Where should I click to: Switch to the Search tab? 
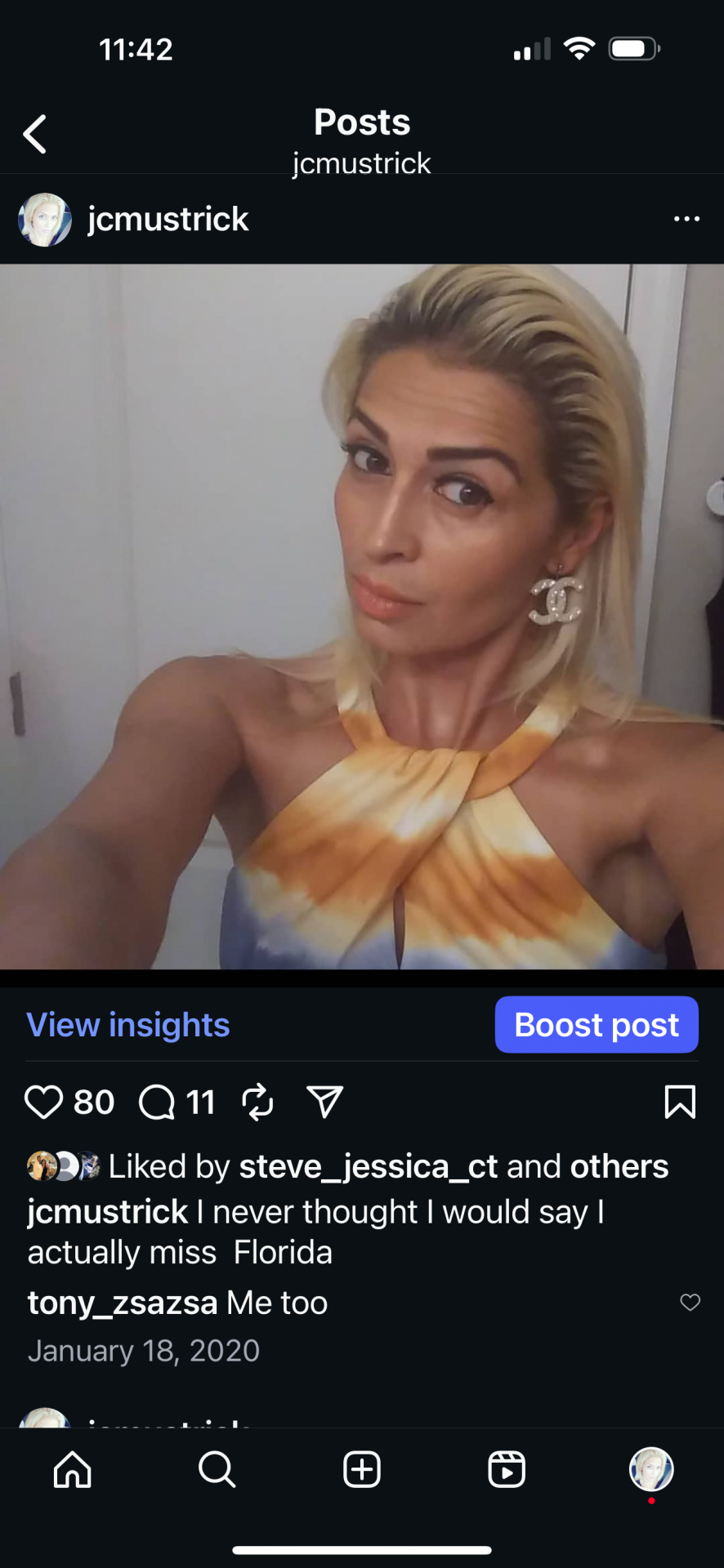(217, 1470)
